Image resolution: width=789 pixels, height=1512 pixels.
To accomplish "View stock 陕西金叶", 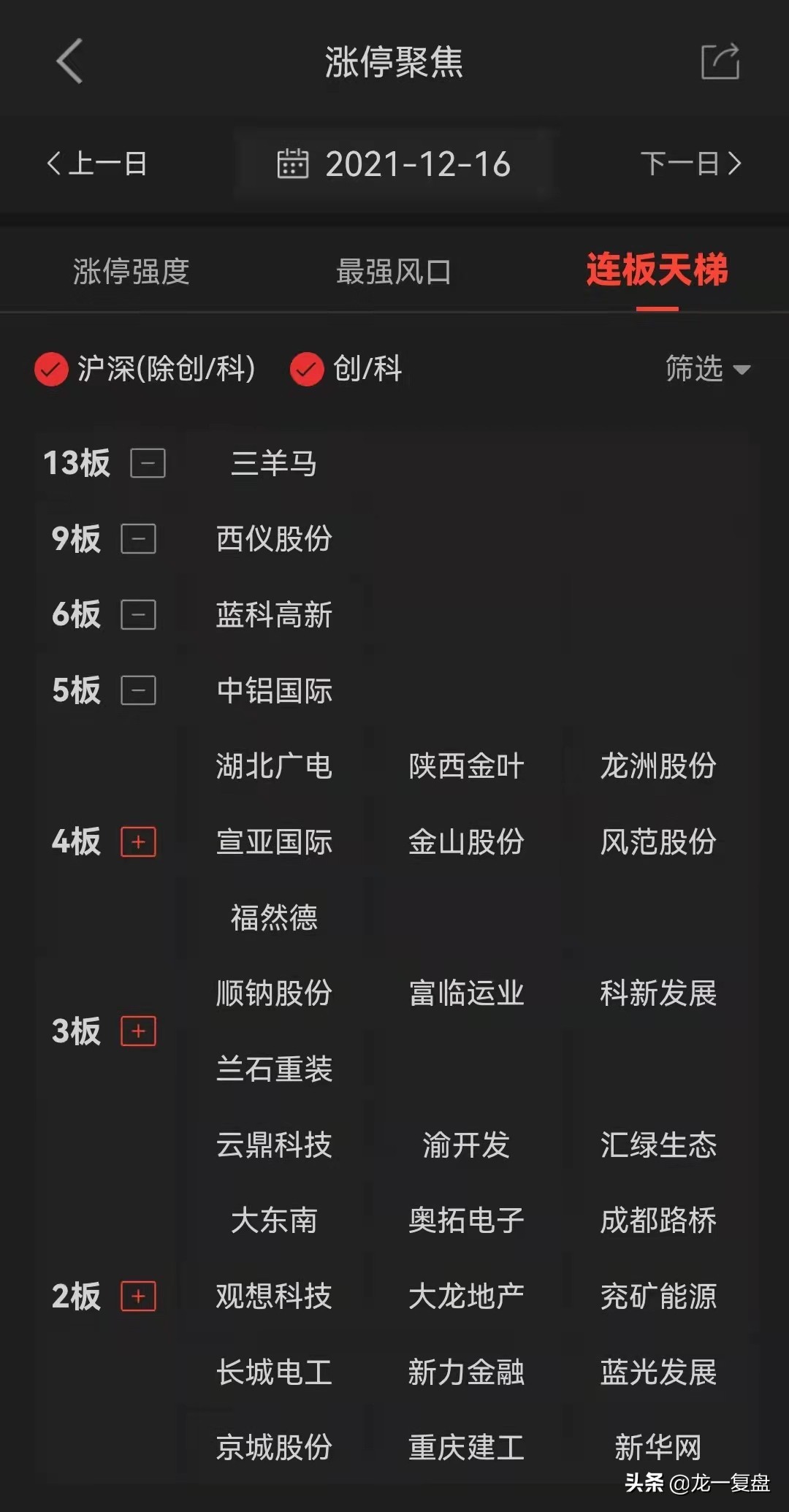I will coord(466,766).
